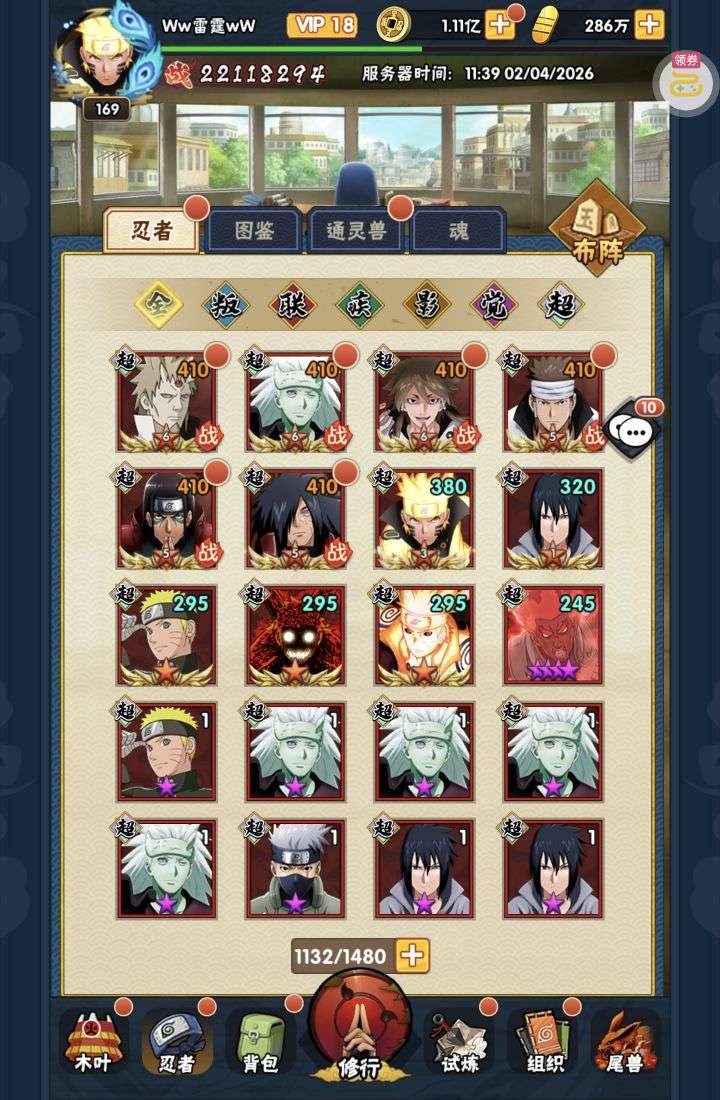Screen dimensions: 720x1100
Task: Switch to the 图鉴 tab
Action: (x=253, y=232)
